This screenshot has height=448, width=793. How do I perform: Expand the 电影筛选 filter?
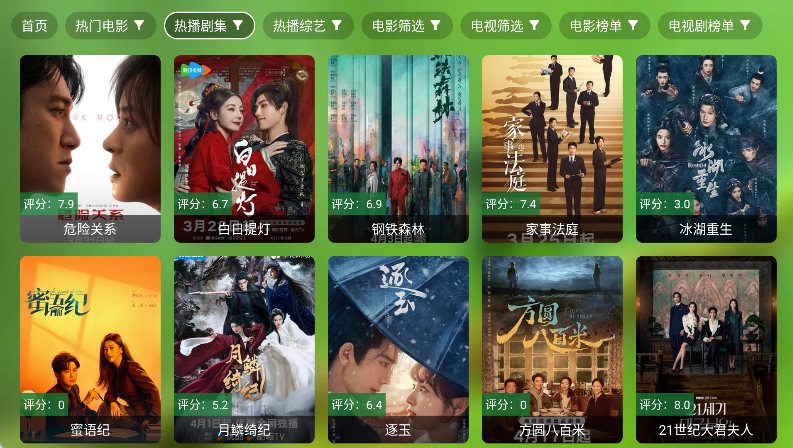tap(407, 25)
